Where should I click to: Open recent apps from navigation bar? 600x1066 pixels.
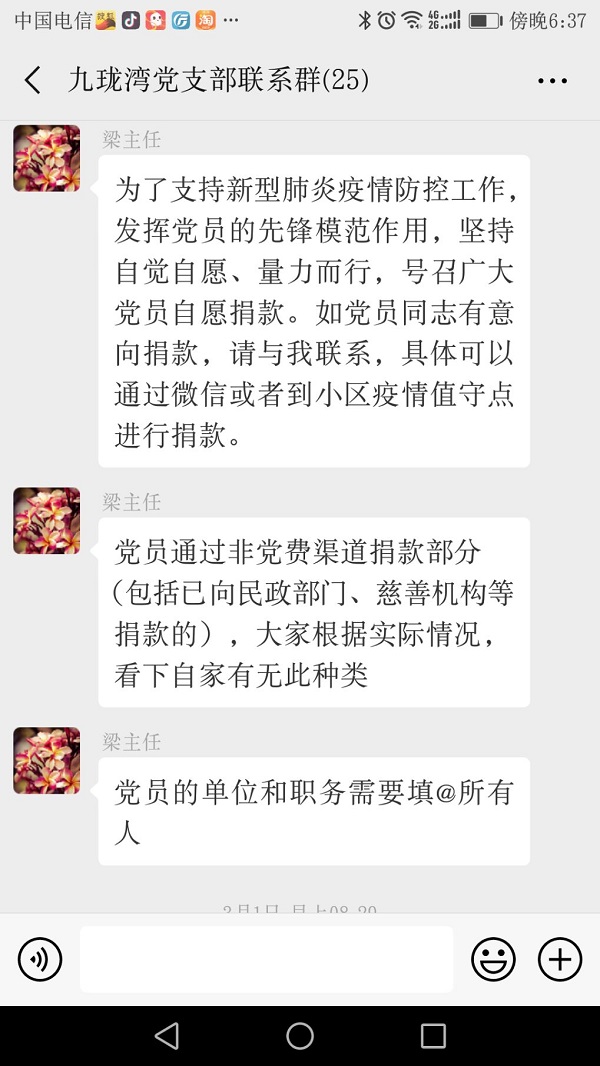[433, 1036]
